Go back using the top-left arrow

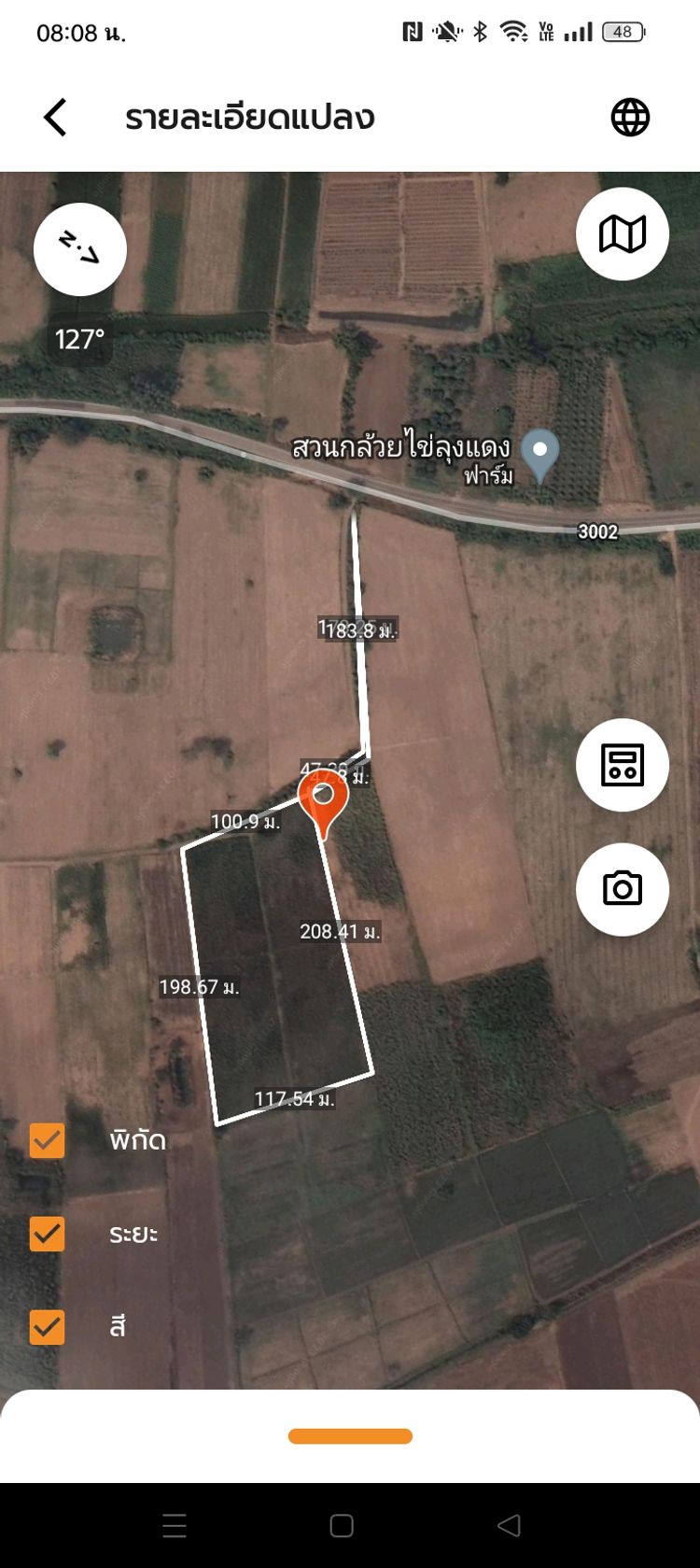click(55, 118)
